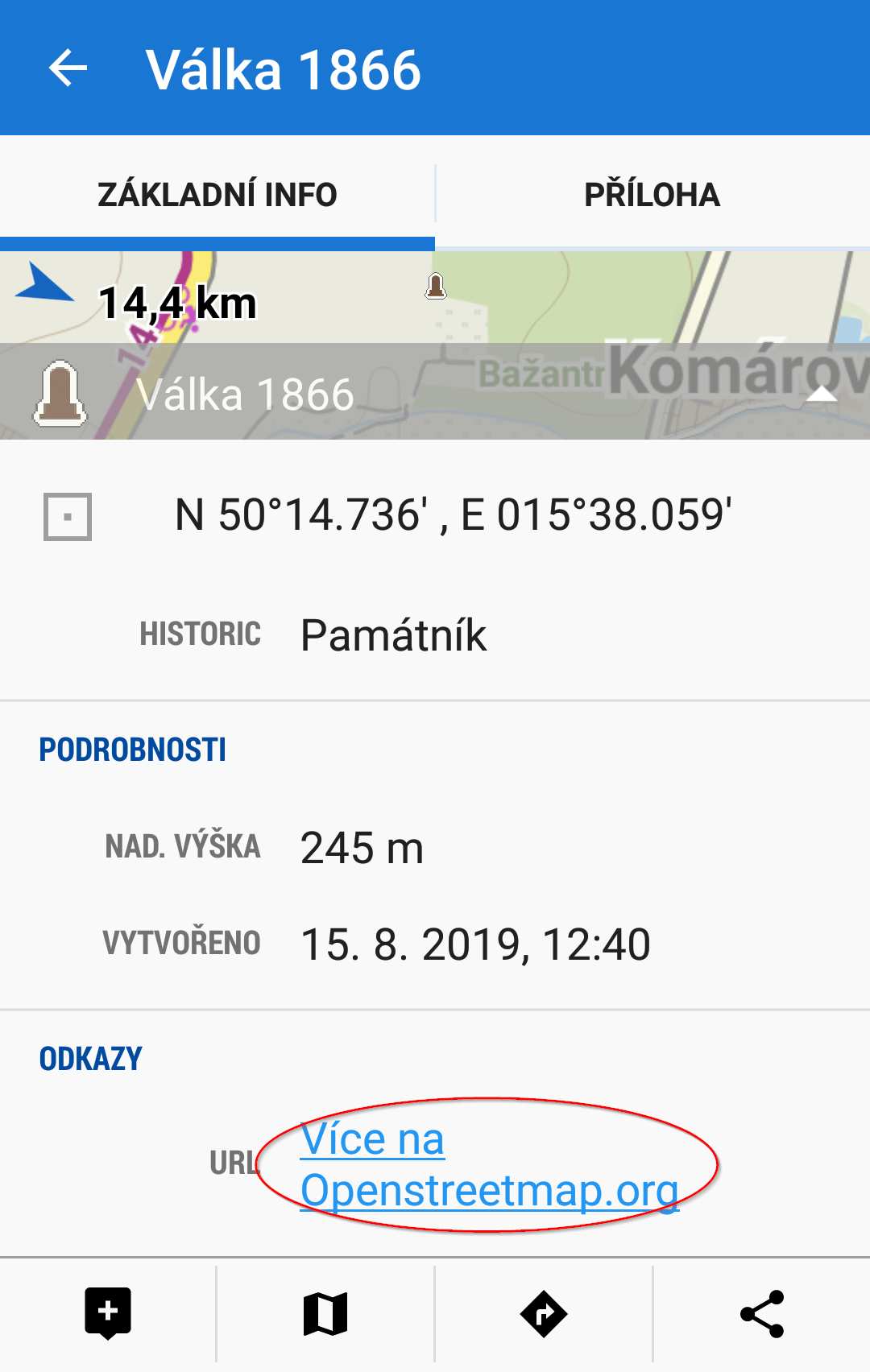
Task: Tap the add-note icon in bottom toolbar
Action: [108, 1313]
